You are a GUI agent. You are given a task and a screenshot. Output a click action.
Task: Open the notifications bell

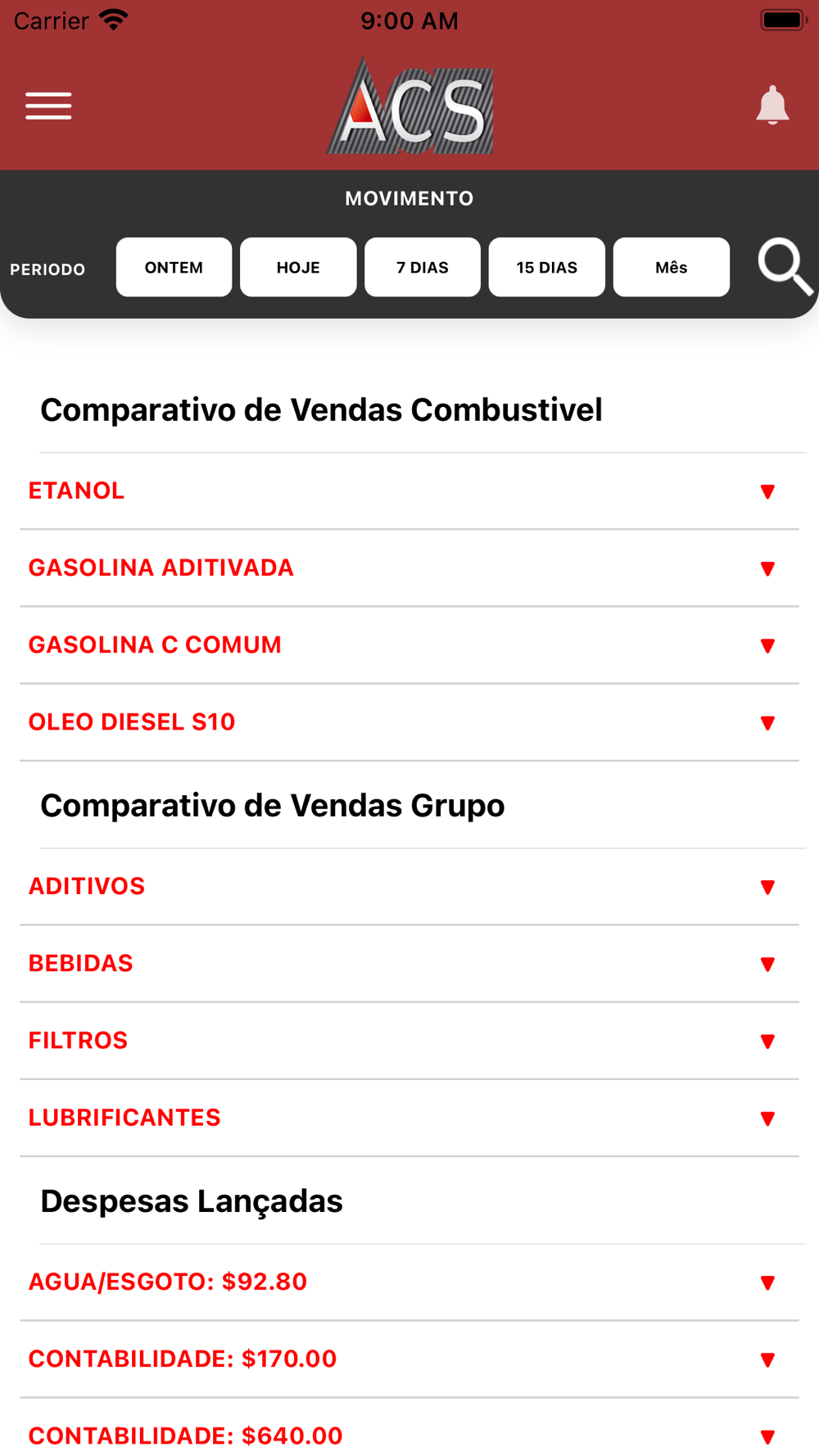771,105
